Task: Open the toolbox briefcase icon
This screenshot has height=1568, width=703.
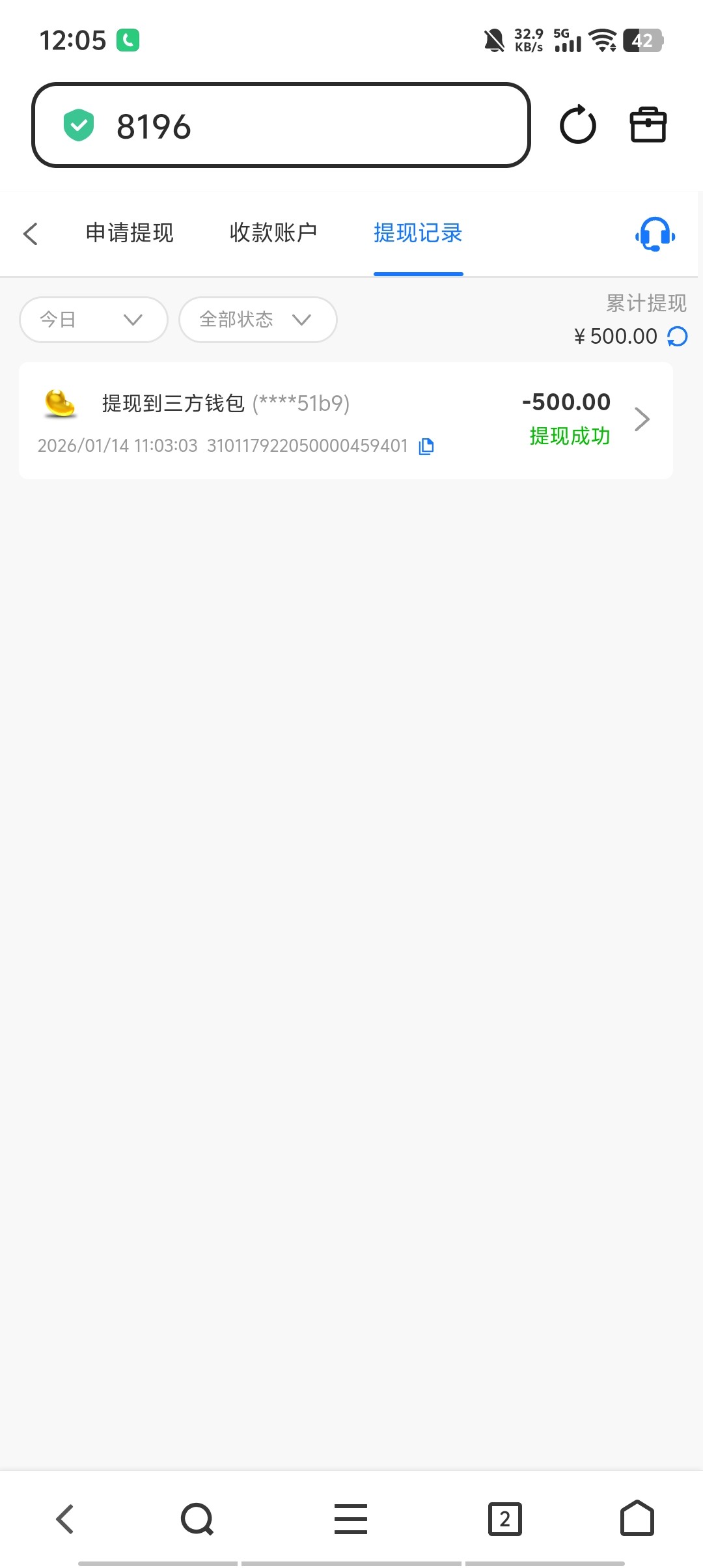Action: tap(648, 125)
